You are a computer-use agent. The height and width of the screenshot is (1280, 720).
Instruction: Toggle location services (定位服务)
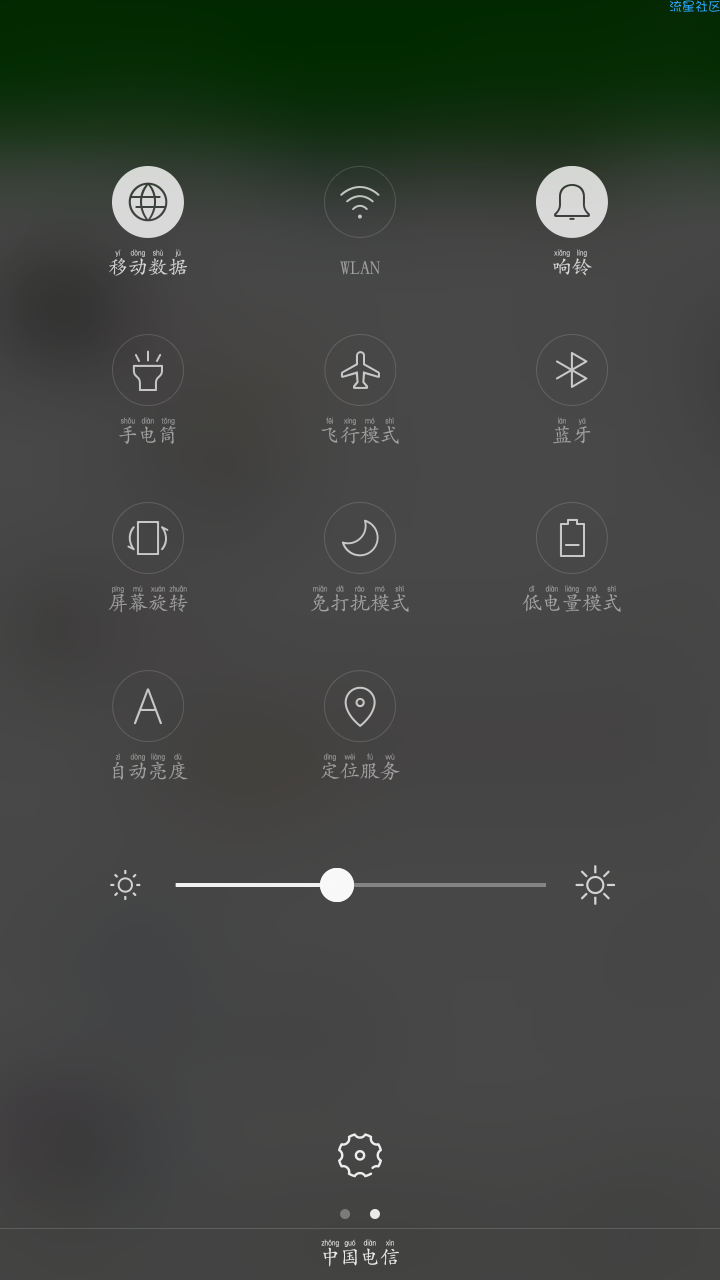(x=360, y=706)
